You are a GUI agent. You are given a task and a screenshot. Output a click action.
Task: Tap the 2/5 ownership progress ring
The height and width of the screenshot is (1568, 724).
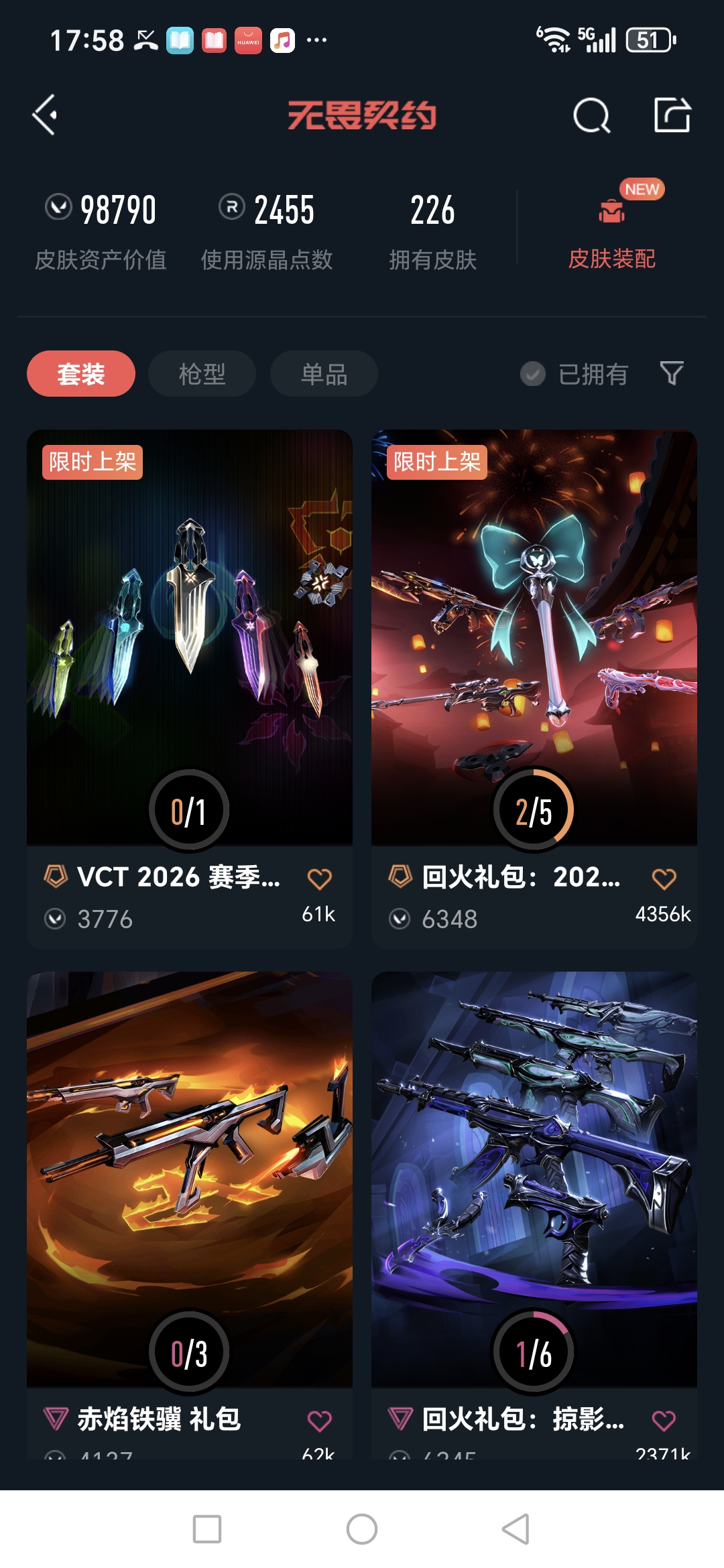pyautogui.click(x=534, y=809)
